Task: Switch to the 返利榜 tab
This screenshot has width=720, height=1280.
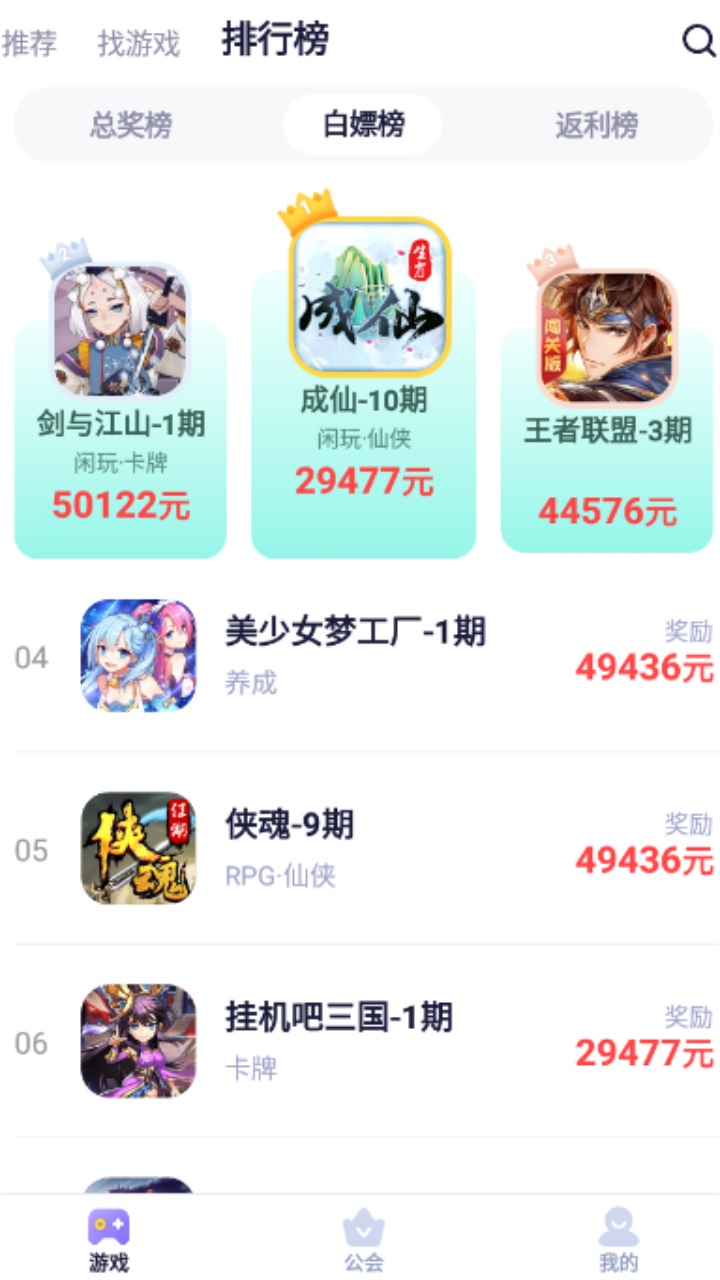Action: 595,124
